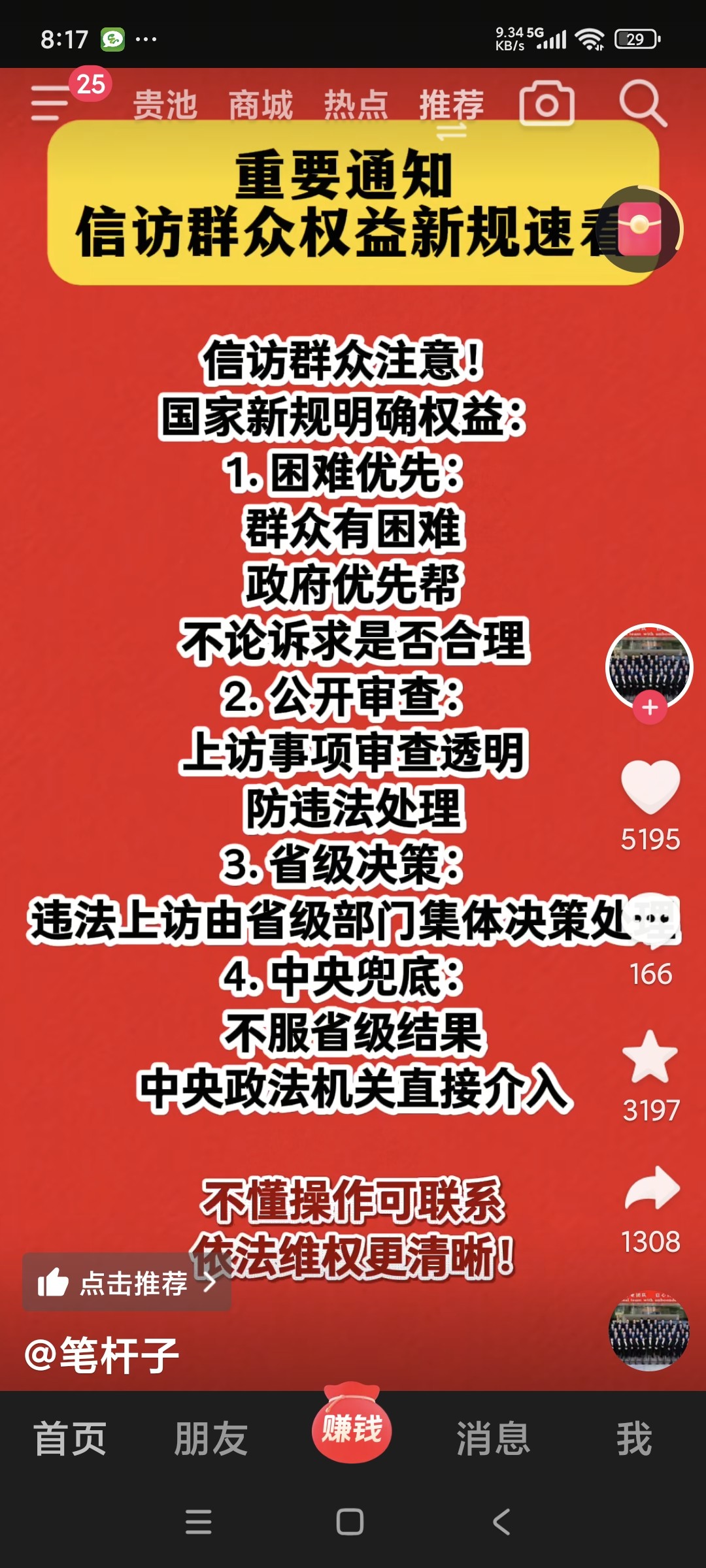
Task: Open the comments with 166 replies
Action: [651, 923]
